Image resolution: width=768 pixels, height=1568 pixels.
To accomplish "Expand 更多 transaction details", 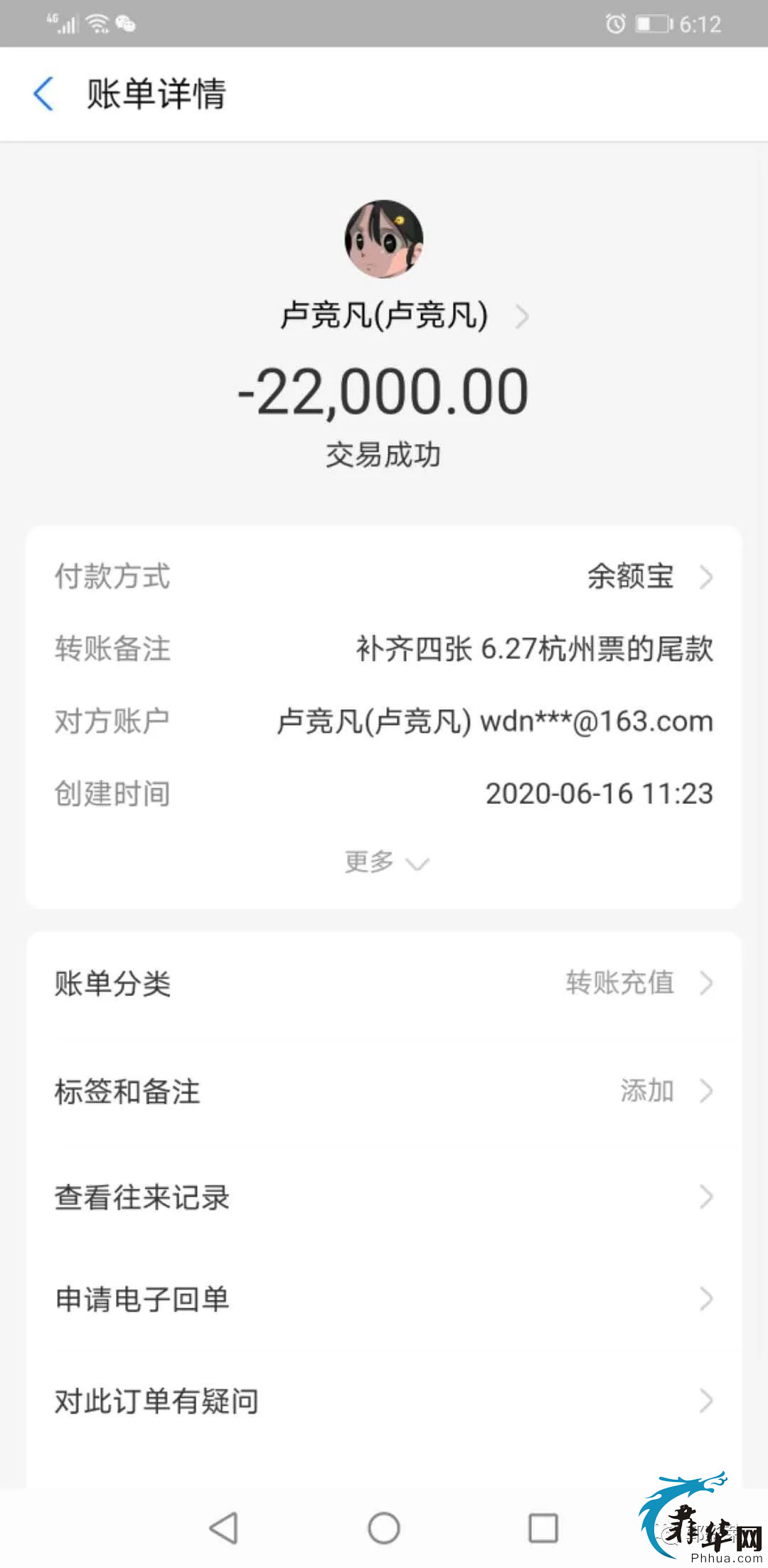I will click(x=386, y=862).
